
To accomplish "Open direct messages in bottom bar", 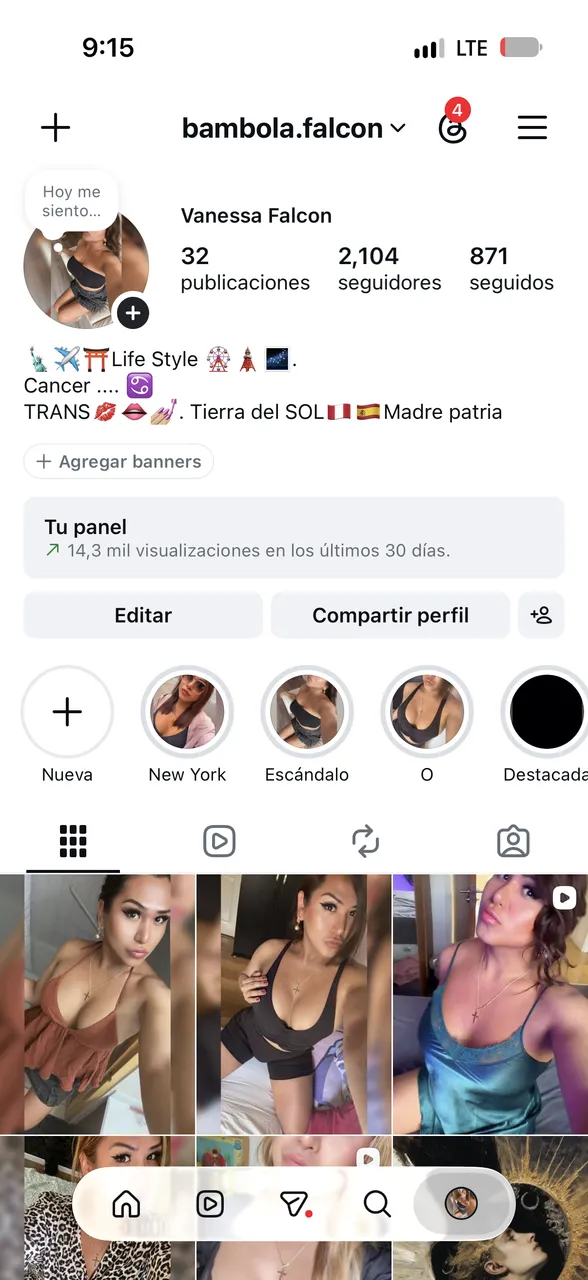I will 294,1204.
